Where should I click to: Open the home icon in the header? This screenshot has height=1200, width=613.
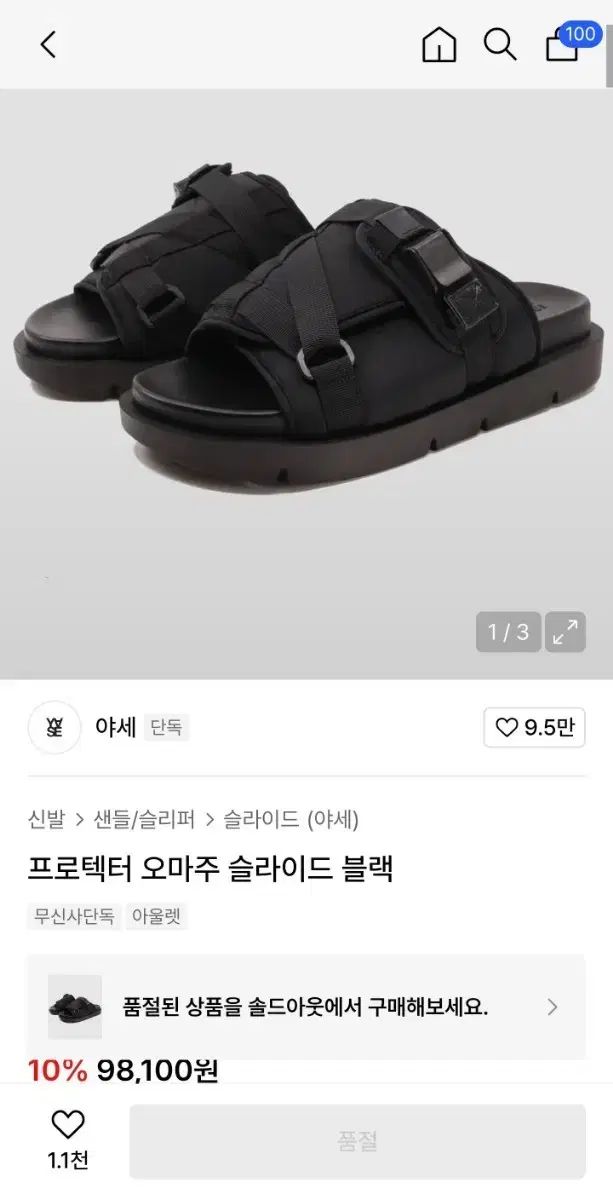coord(439,45)
